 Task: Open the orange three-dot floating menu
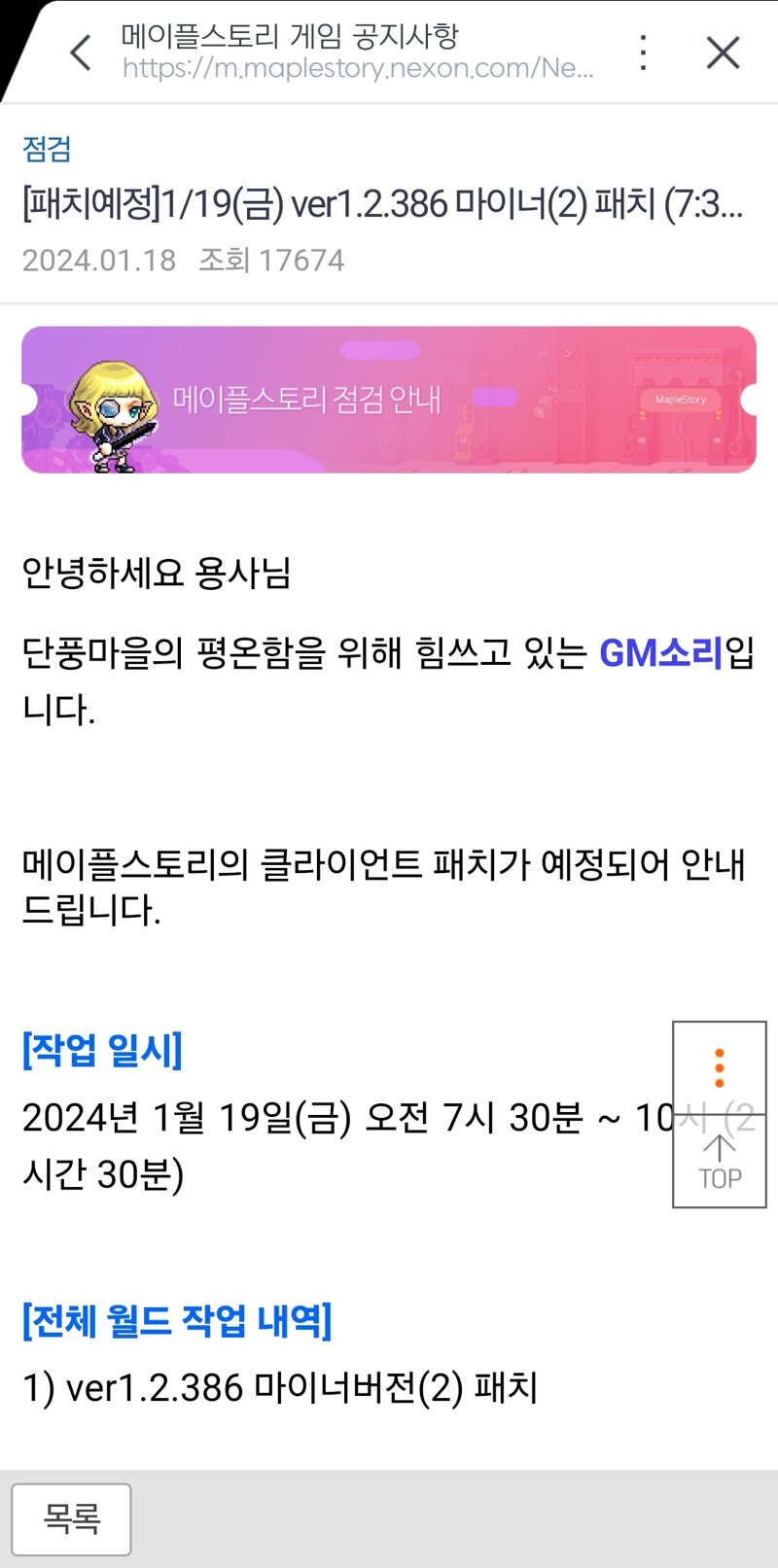click(x=720, y=1067)
